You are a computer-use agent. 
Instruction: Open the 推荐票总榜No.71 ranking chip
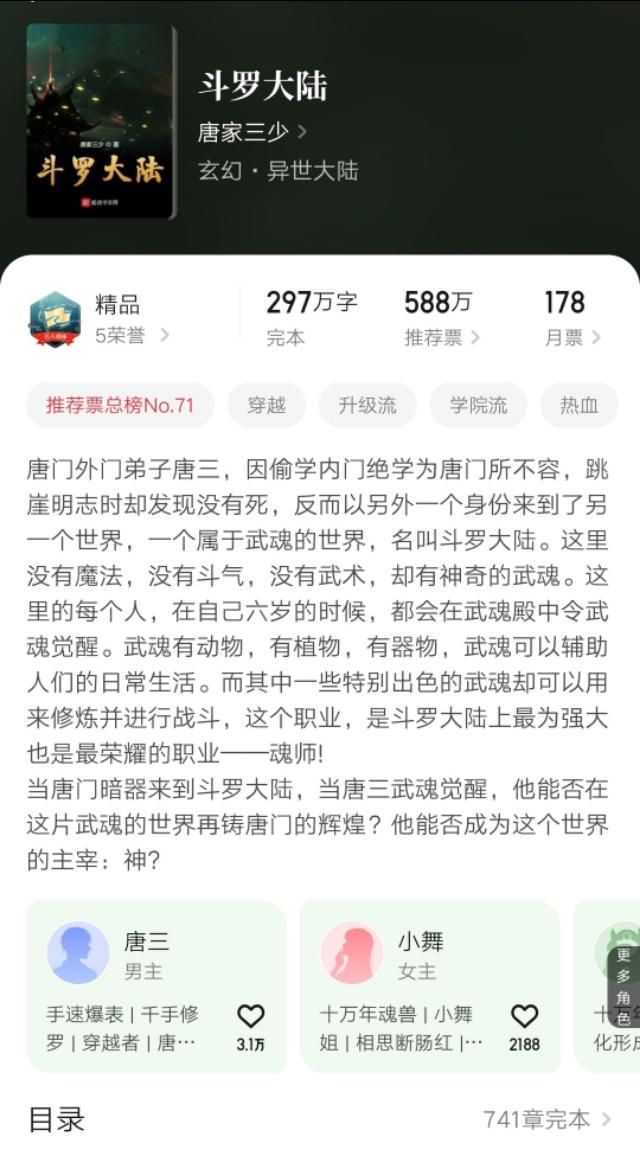point(120,405)
